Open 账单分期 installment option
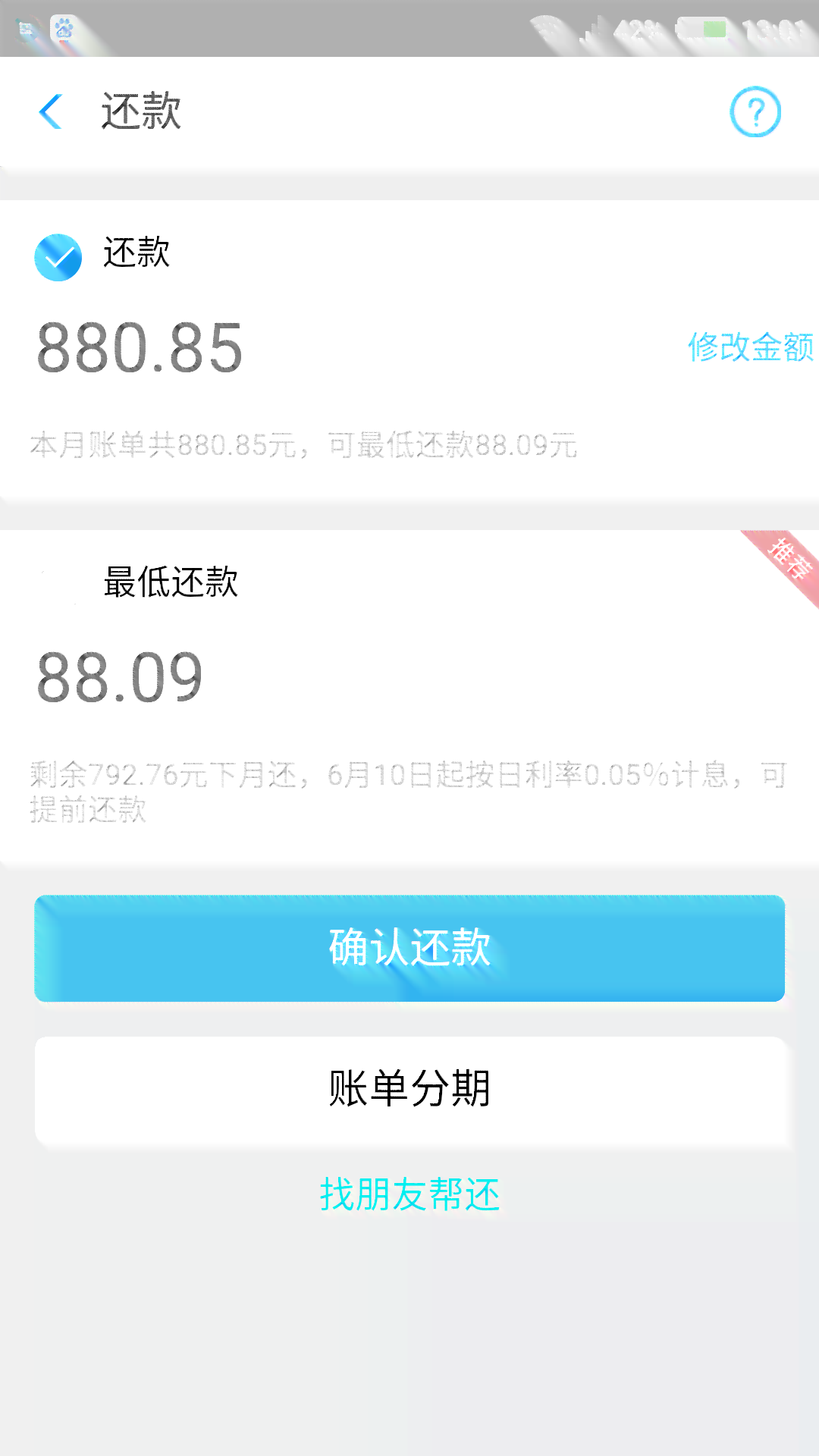819x1456 pixels. (409, 1090)
